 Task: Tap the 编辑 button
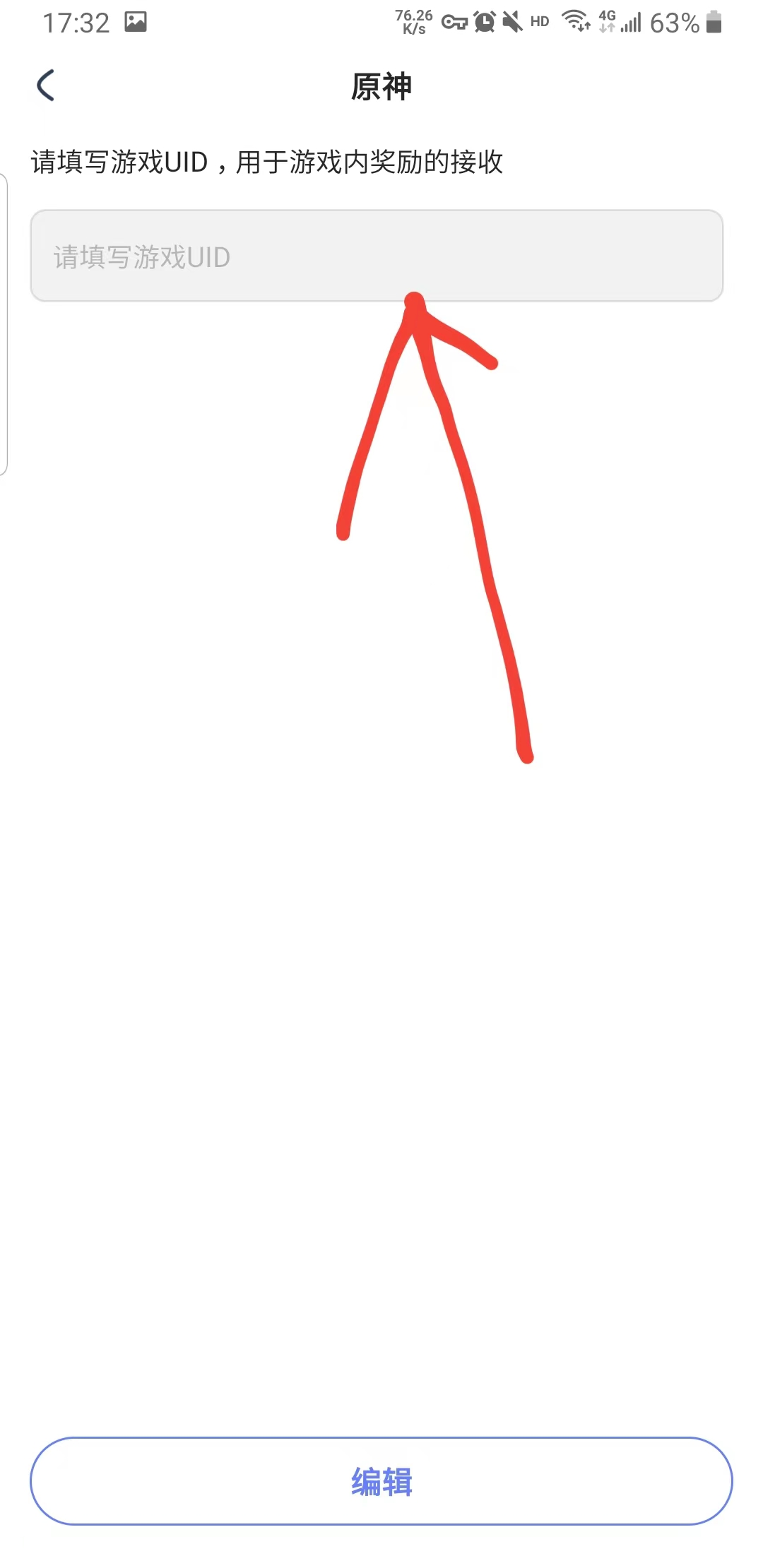381,1480
